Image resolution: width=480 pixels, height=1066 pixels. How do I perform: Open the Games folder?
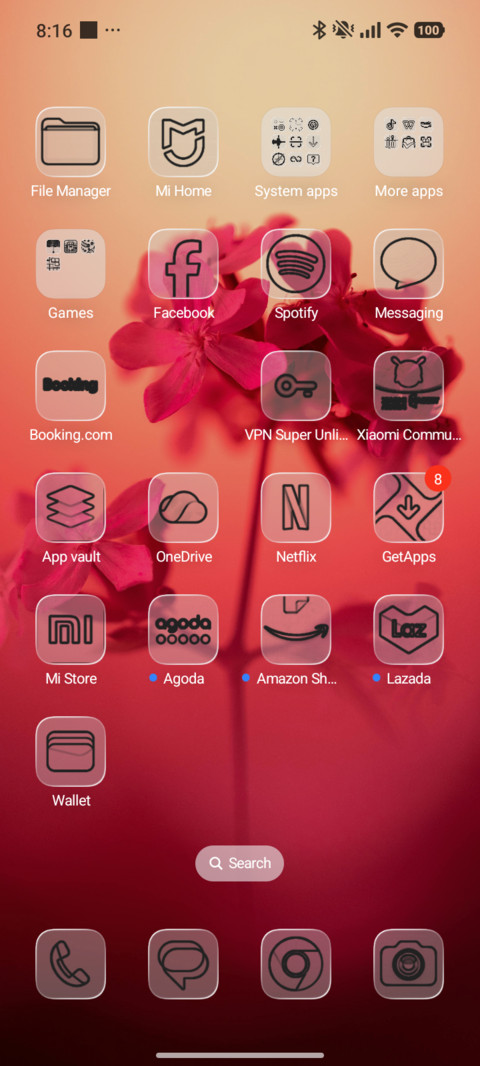pos(71,264)
